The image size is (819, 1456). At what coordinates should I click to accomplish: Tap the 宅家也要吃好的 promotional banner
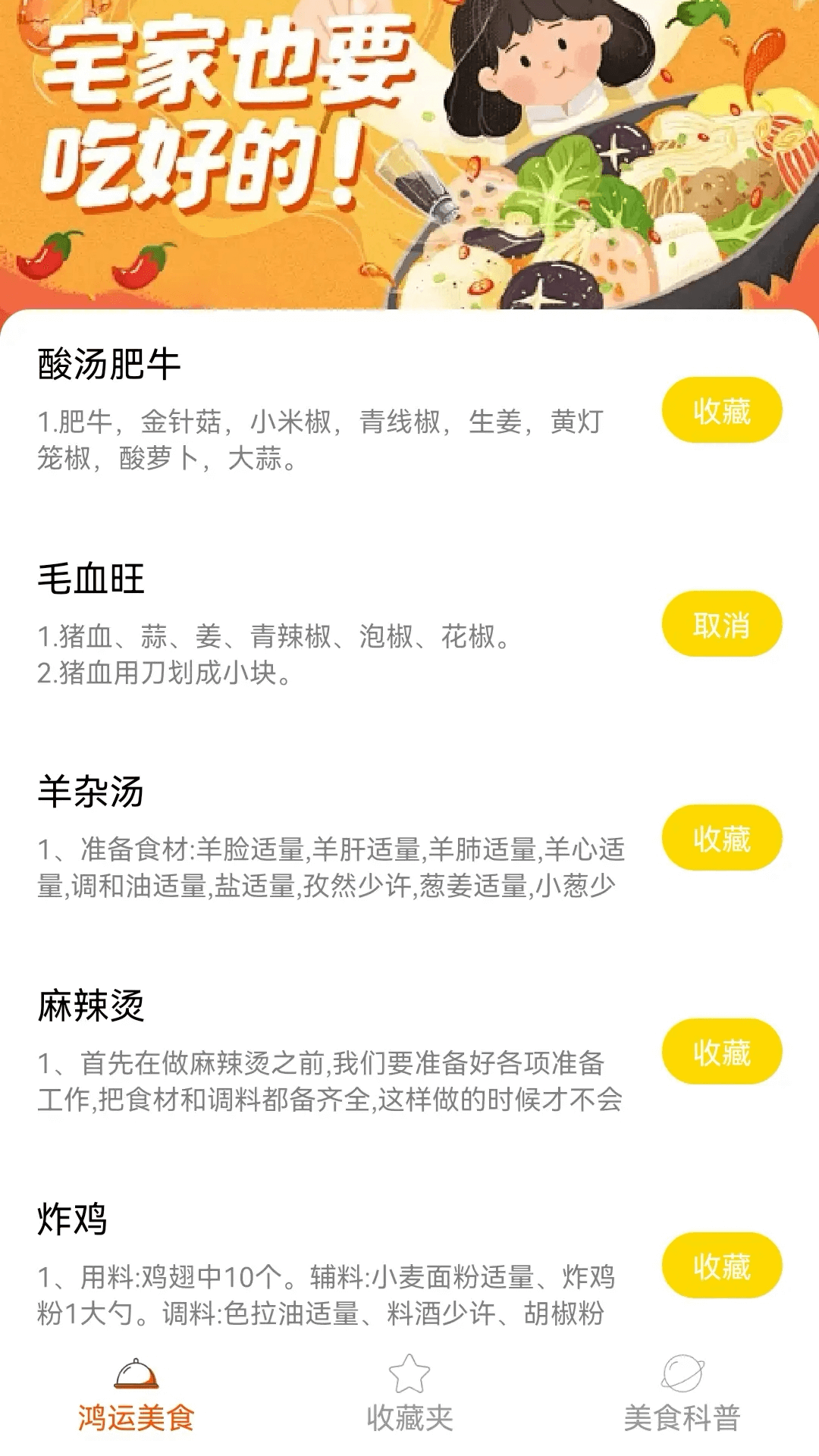pos(409,152)
